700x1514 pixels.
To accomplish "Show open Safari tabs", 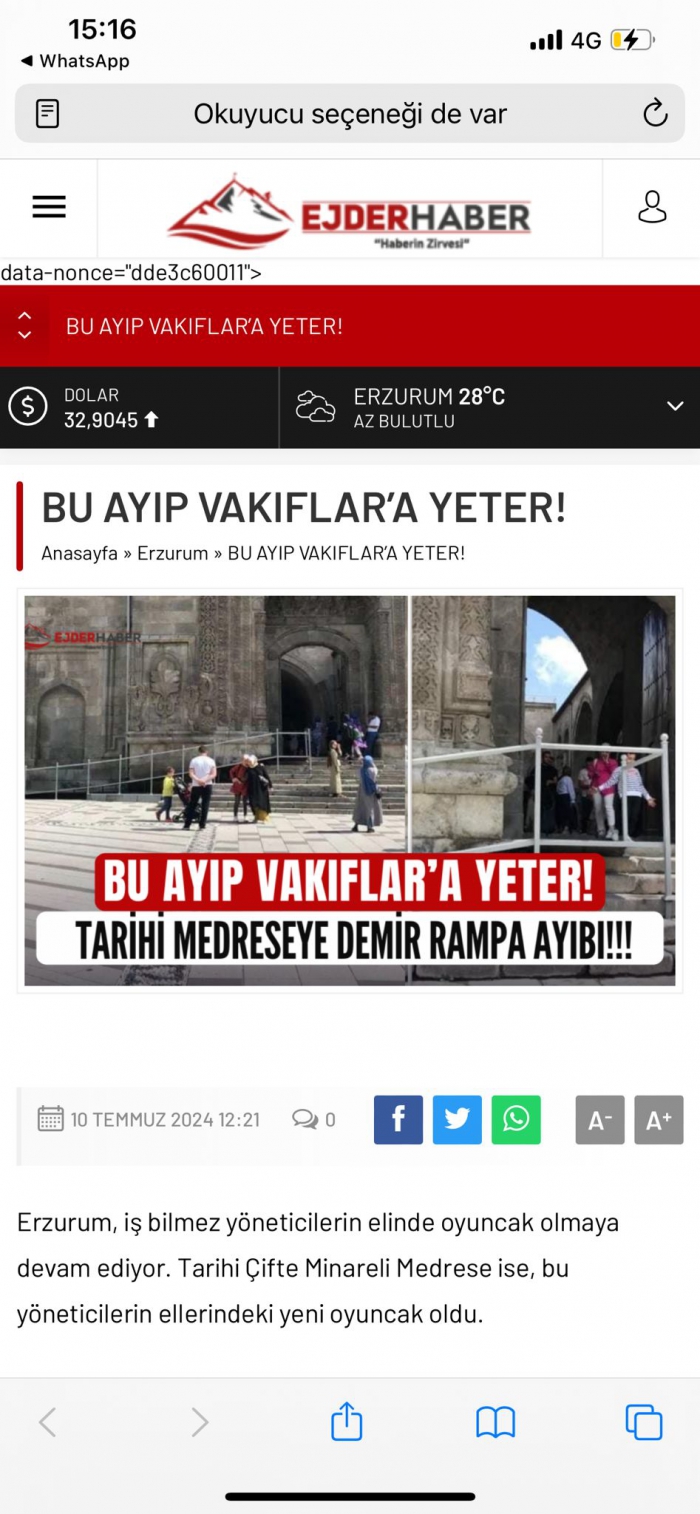I will pyautogui.click(x=644, y=1421).
